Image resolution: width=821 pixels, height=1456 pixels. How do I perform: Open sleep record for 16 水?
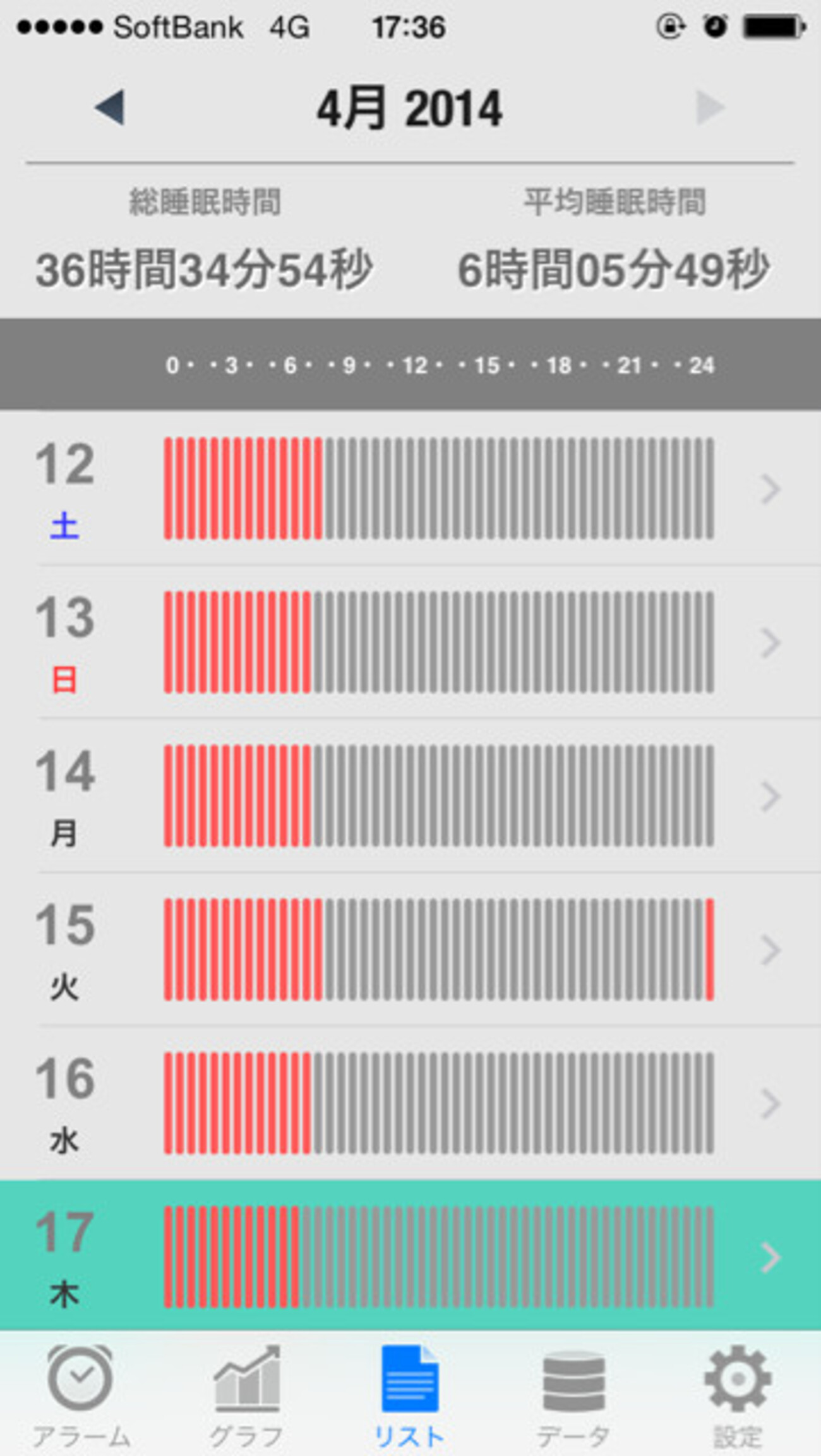click(x=410, y=1103)
